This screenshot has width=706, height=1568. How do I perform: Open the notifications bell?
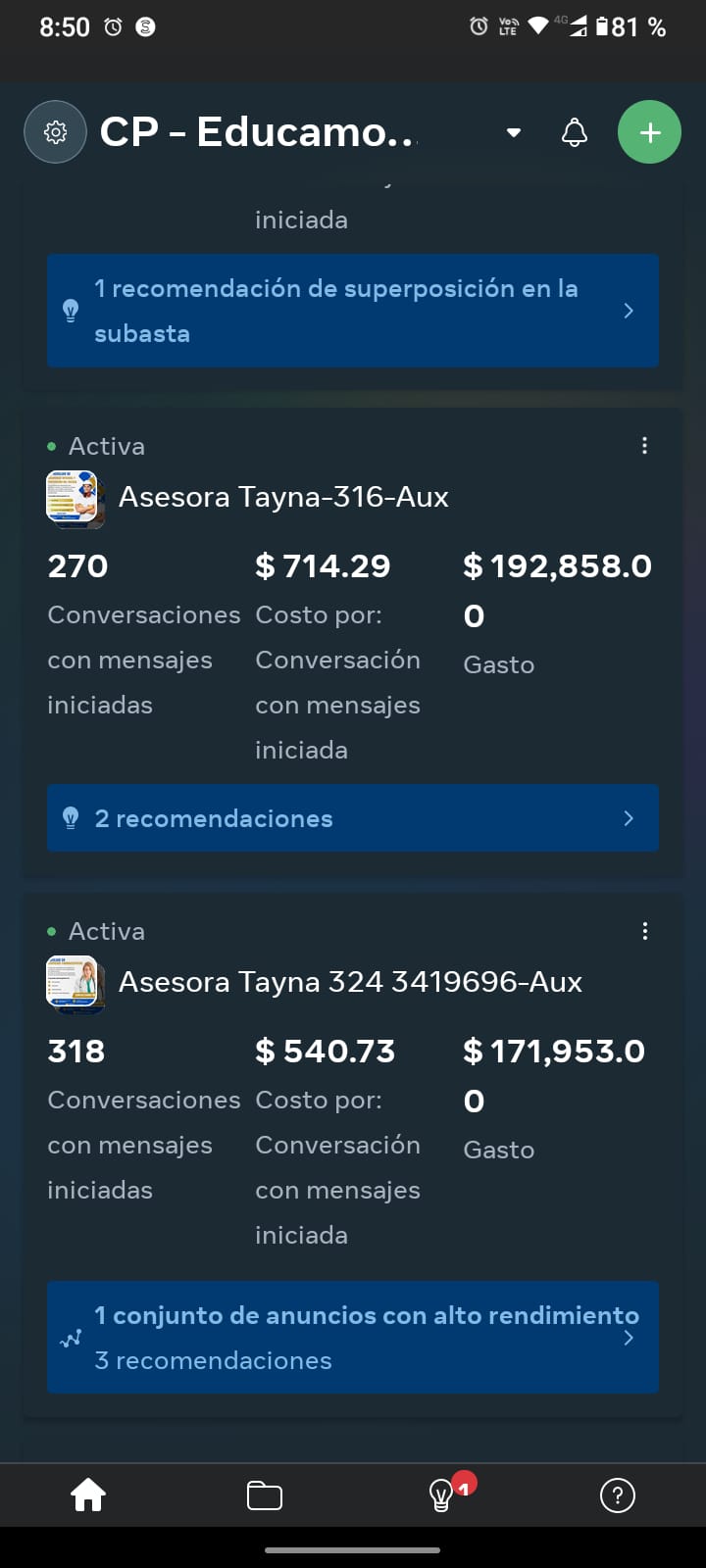(x=575, y=132)
